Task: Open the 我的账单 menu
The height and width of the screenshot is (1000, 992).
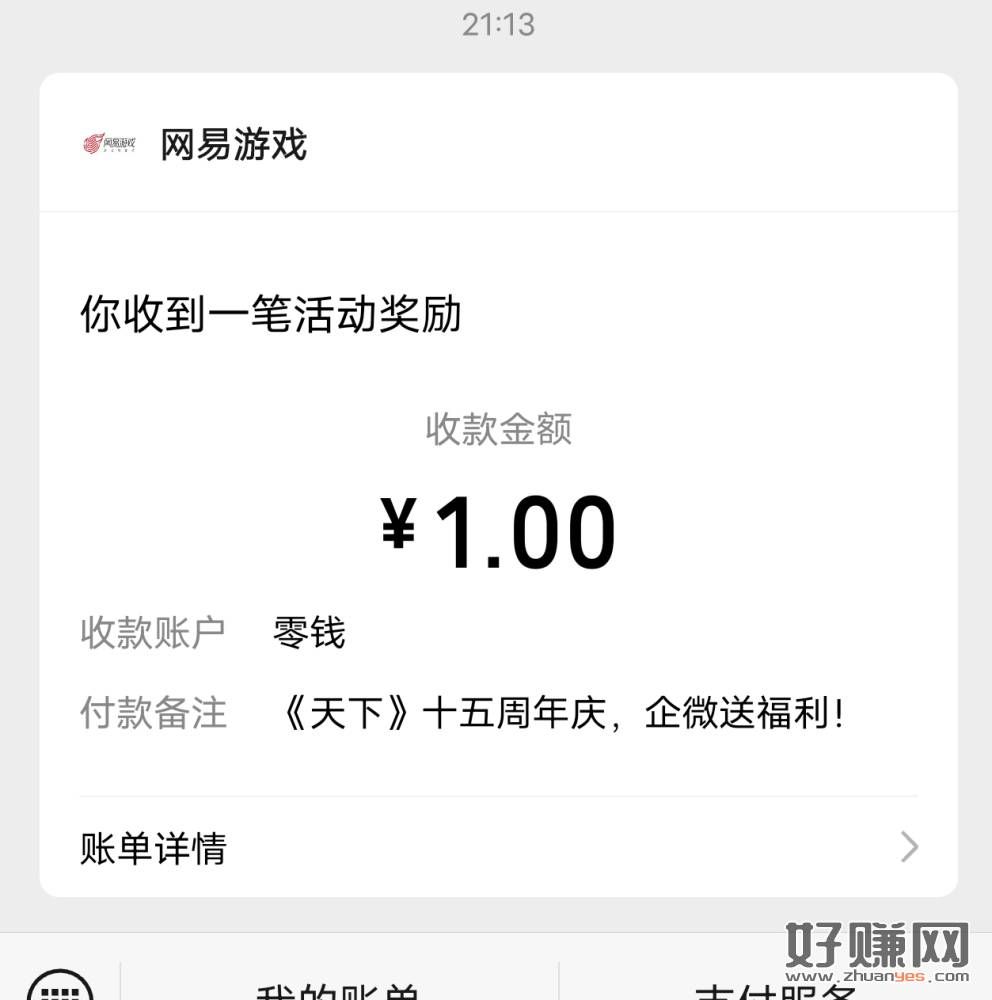Action: pyautogui.click(x=339, y=990)
